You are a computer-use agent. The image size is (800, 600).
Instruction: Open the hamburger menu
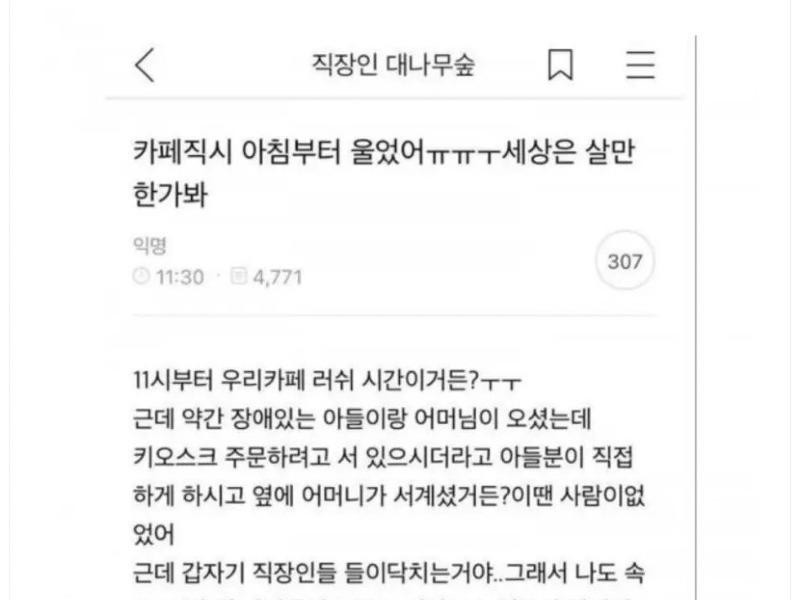pyautogui.click(x=640, y=66)
